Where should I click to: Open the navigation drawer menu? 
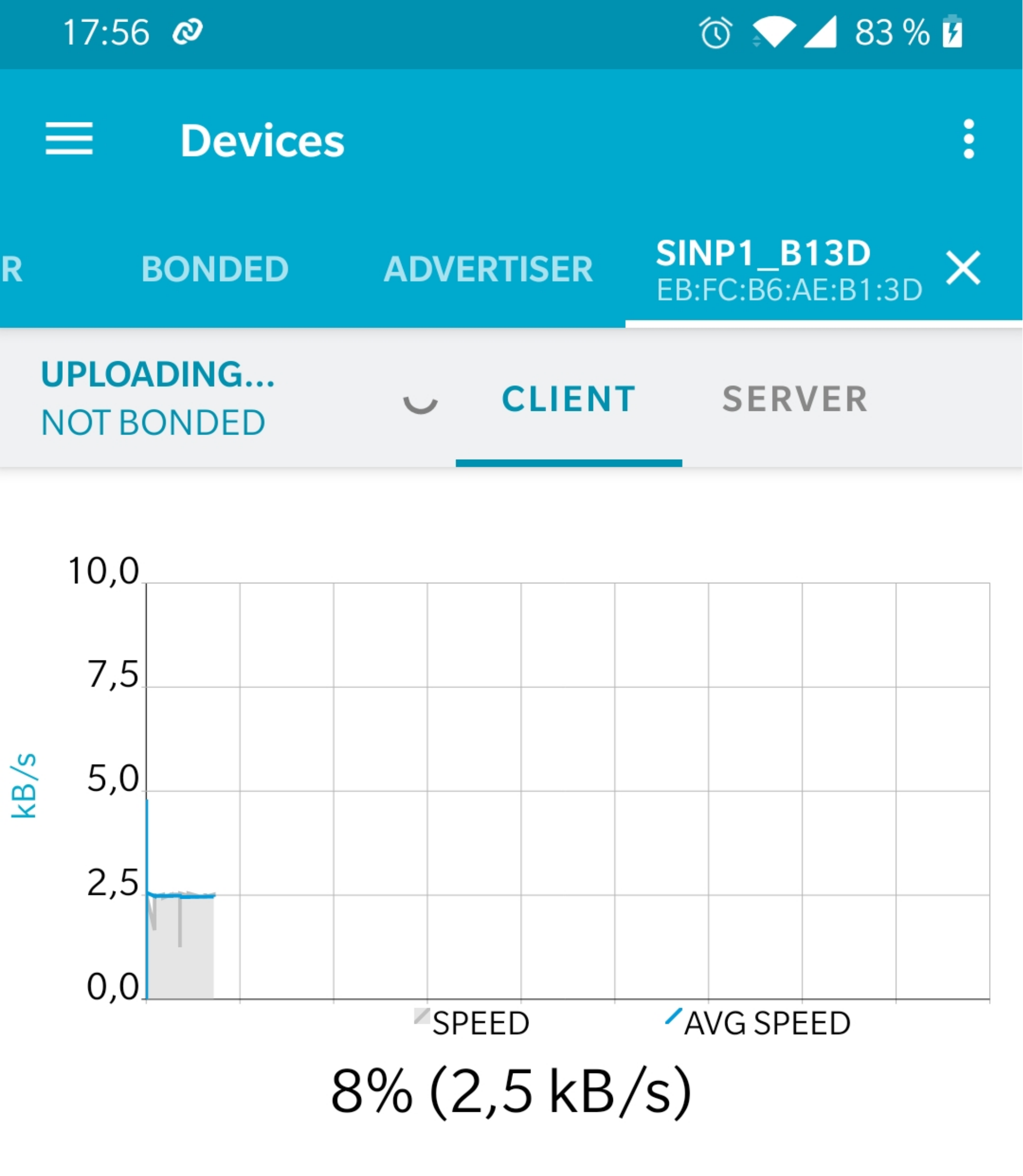click(x=69, y=139)
